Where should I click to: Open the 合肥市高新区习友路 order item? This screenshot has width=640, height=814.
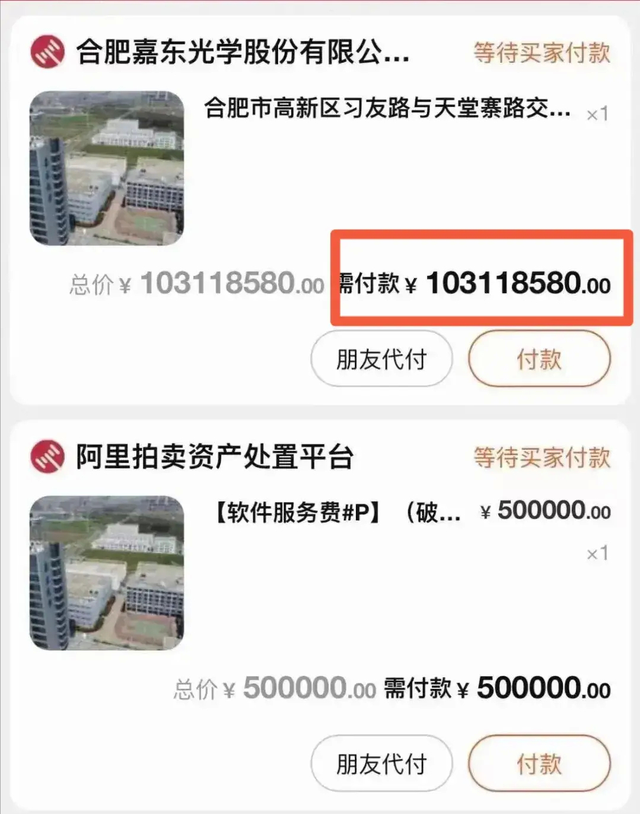[387, 108]
